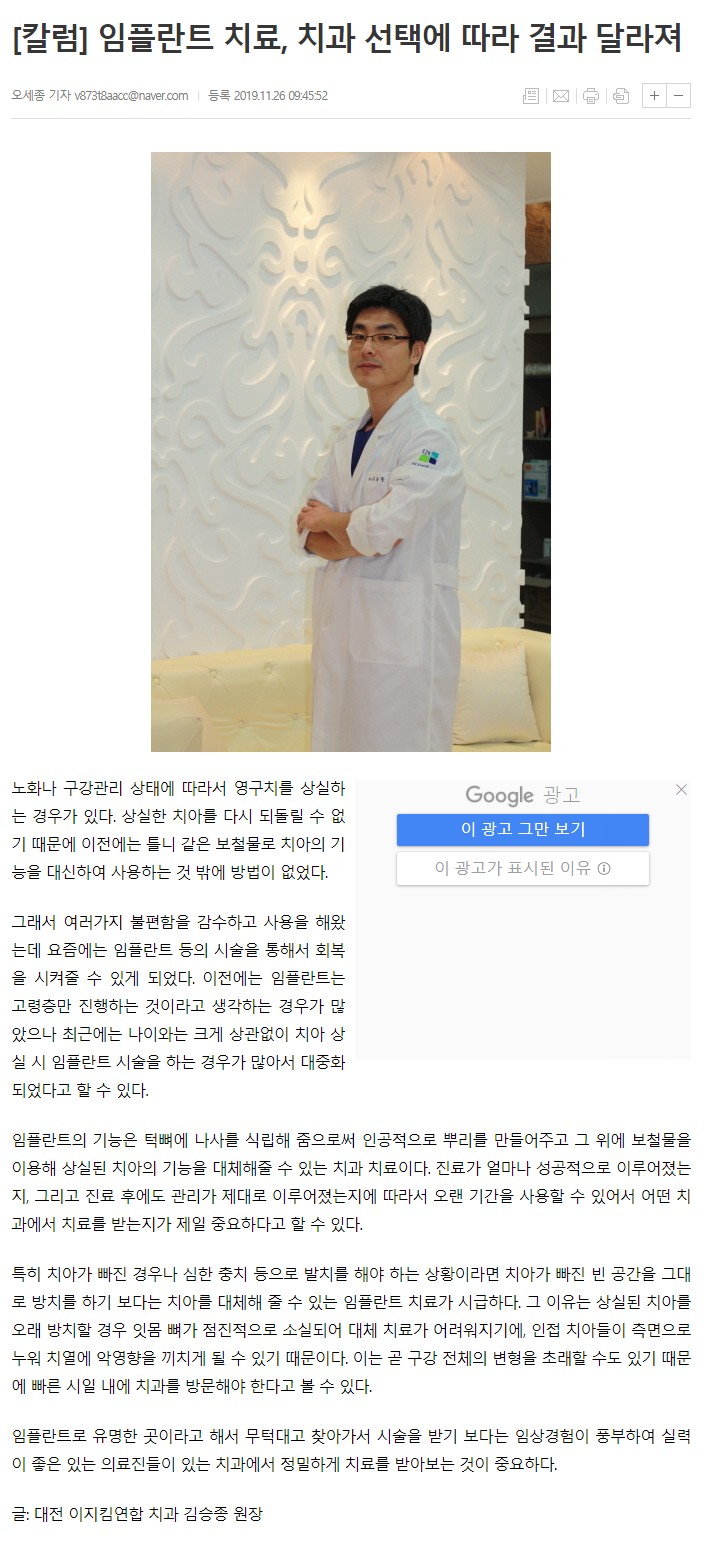The width and height of the screenshot is (711, 1541).
Task: Close the Google ad panel
Action: 681,790
